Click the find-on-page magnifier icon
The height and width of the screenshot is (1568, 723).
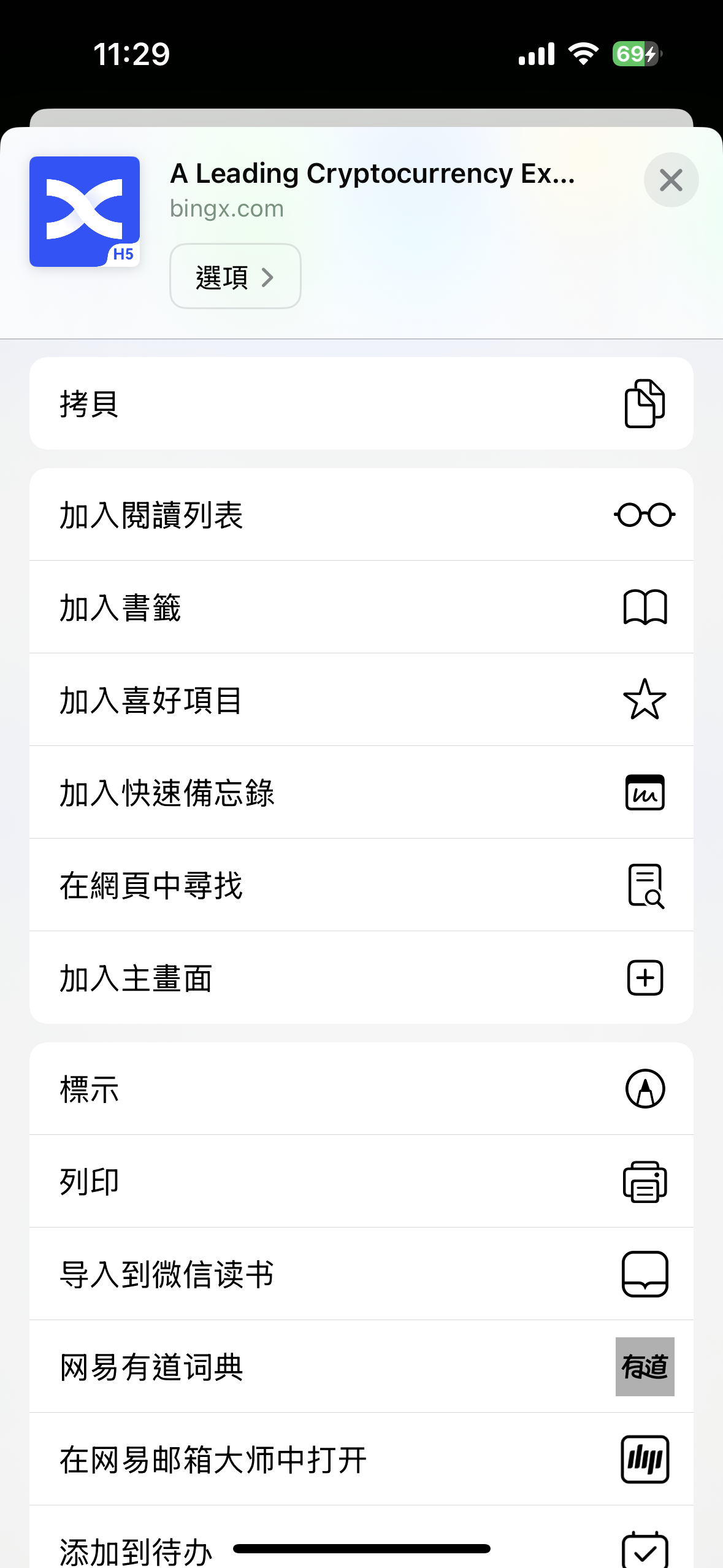pyautogui.click(x=645, y=885)
